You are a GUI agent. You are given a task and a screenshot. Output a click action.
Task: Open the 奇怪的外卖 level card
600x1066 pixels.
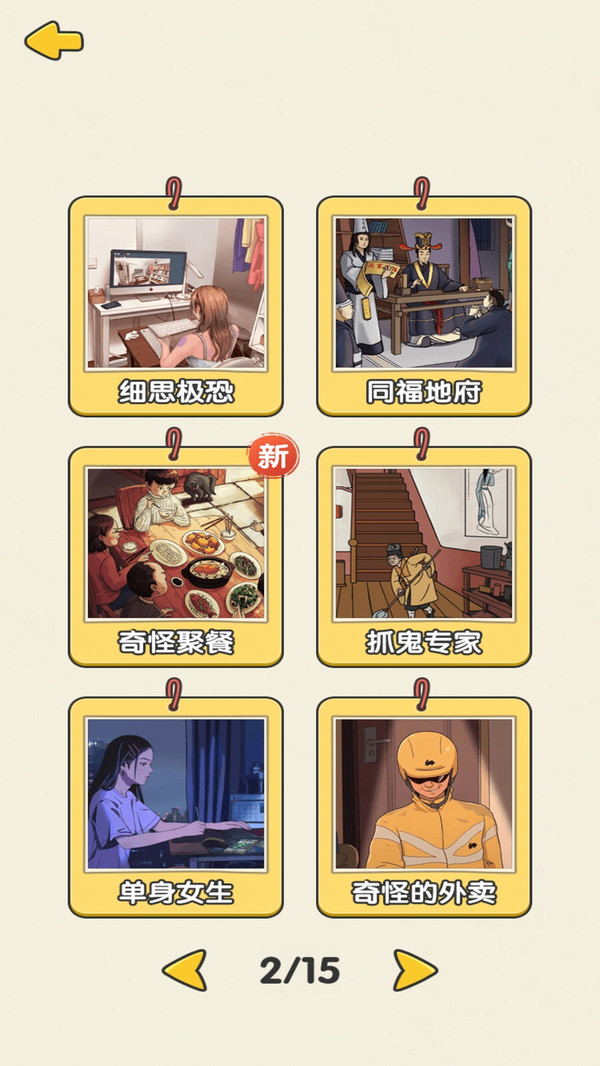tap(424, 805)
